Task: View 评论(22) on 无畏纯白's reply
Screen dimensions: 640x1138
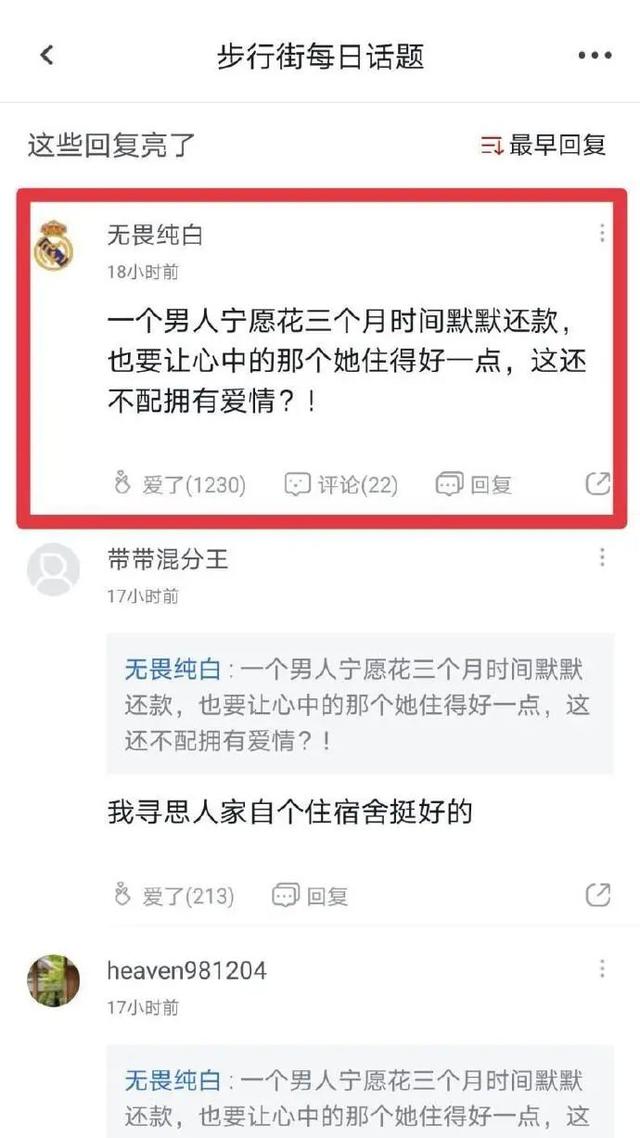Action: click(x=341, y=485)
